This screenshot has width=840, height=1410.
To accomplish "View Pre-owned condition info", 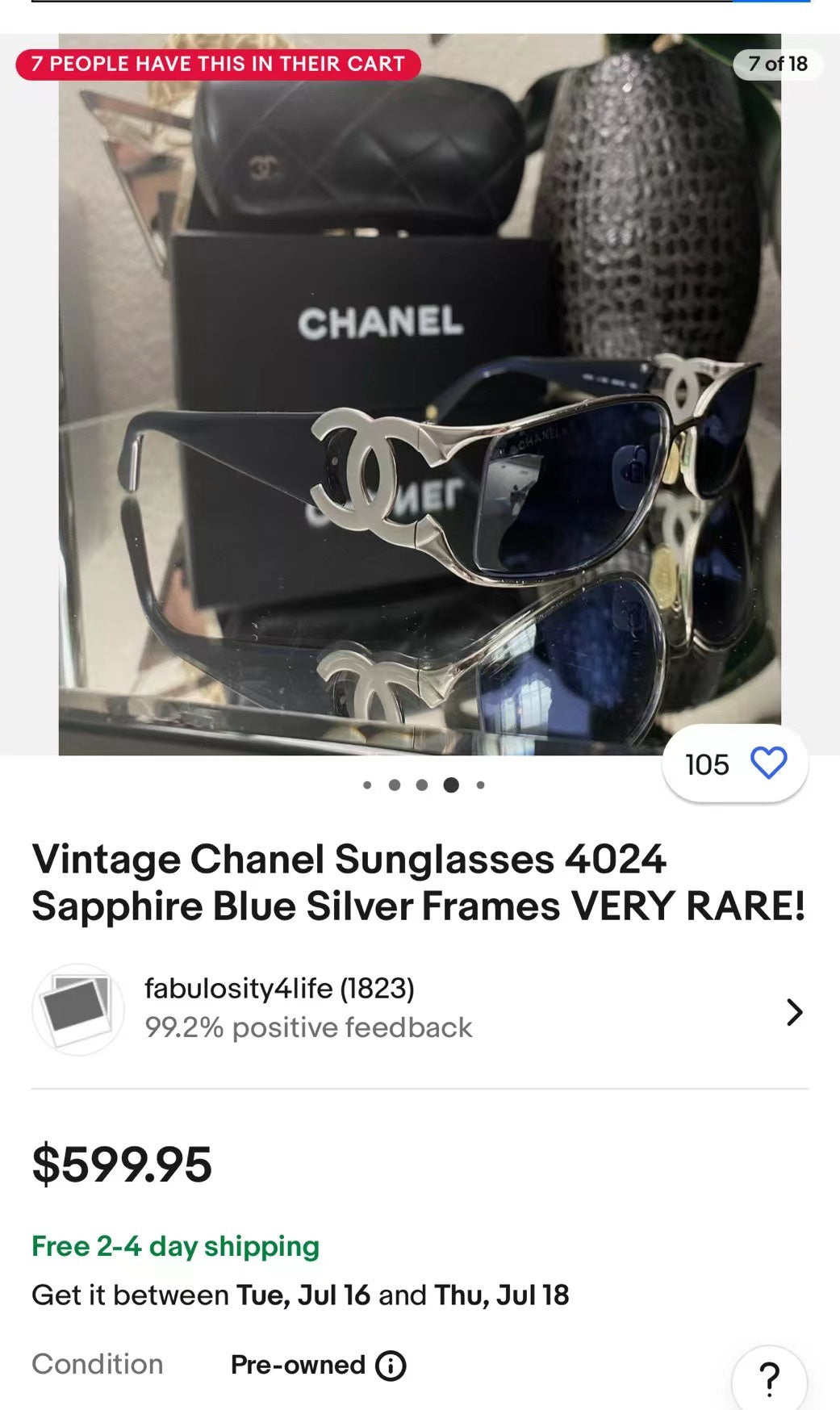I will 391,1366.
